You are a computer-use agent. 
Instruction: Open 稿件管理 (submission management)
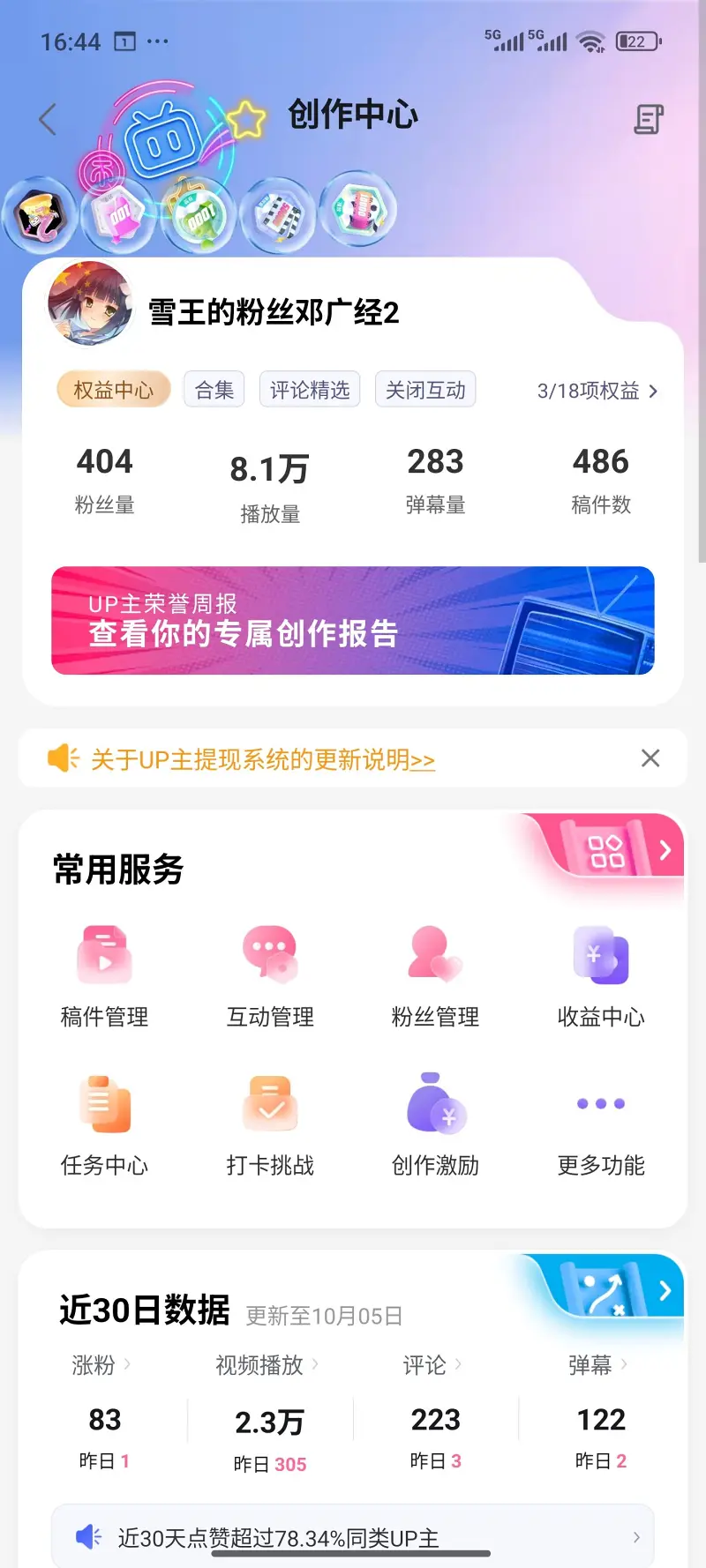pyautogui.click(x=104, y=974)
